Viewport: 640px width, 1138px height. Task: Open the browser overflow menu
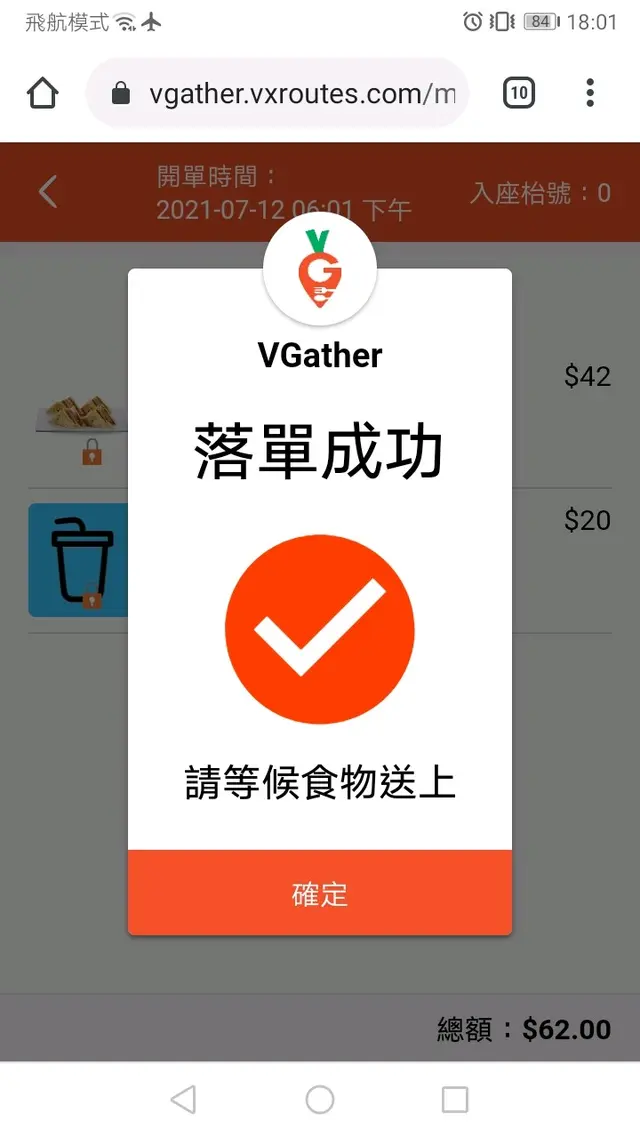pos(590,94)
